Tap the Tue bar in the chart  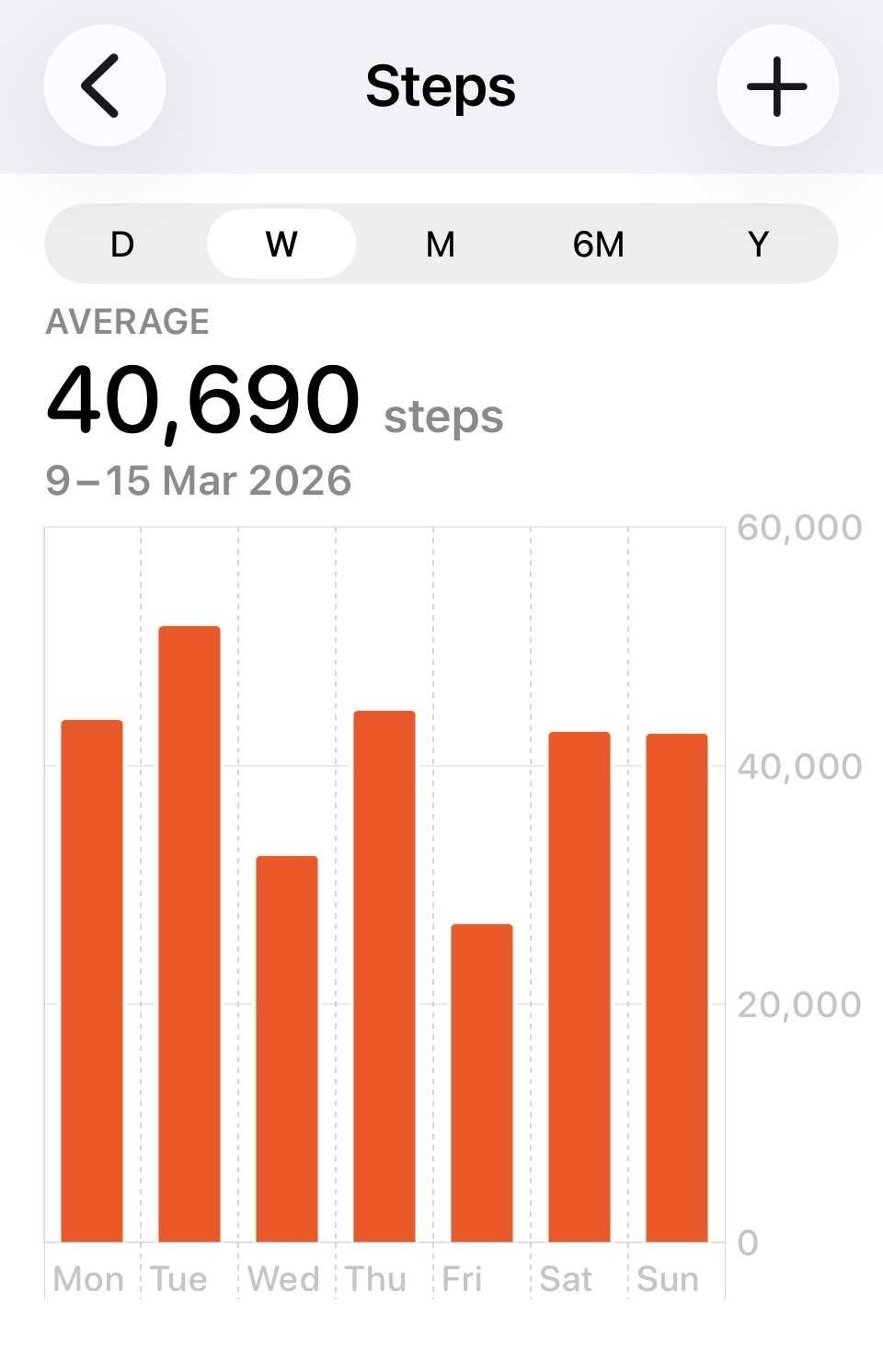[189, 933]
